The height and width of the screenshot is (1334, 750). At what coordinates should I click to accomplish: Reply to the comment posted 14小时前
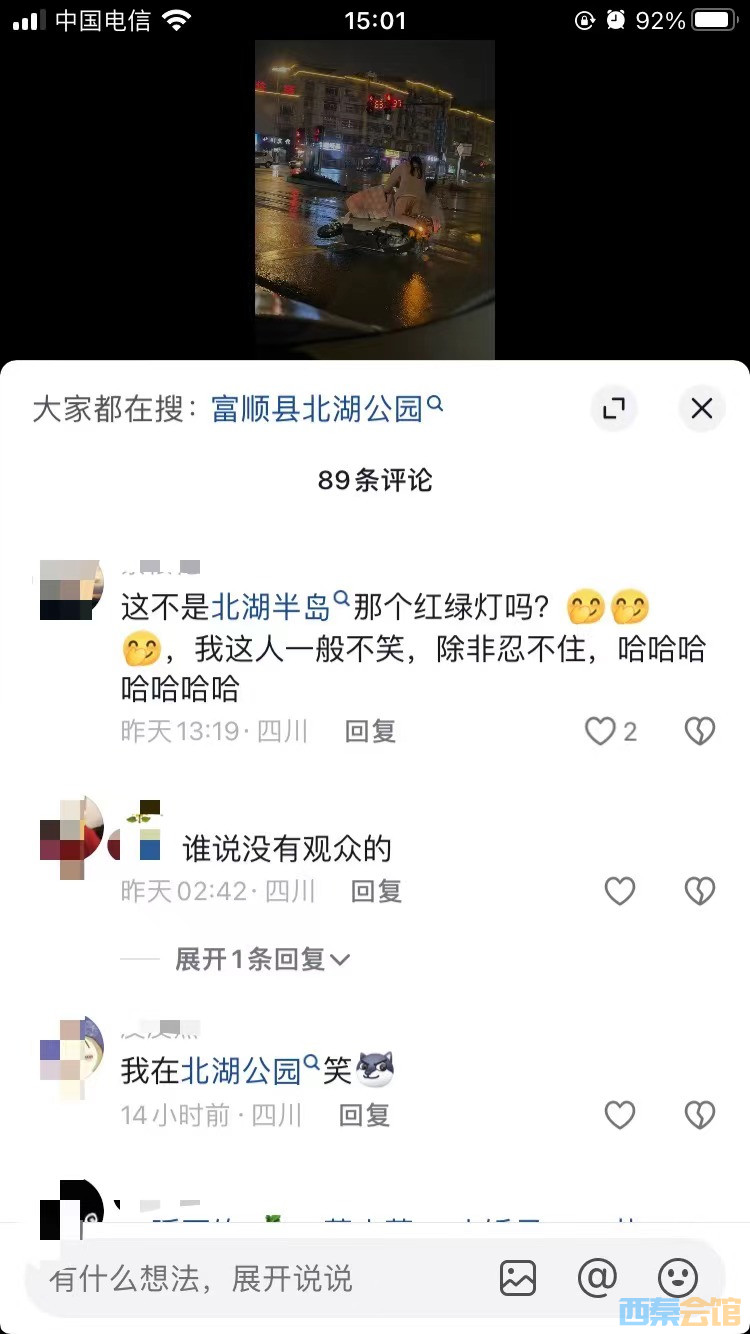point(364,1115)
